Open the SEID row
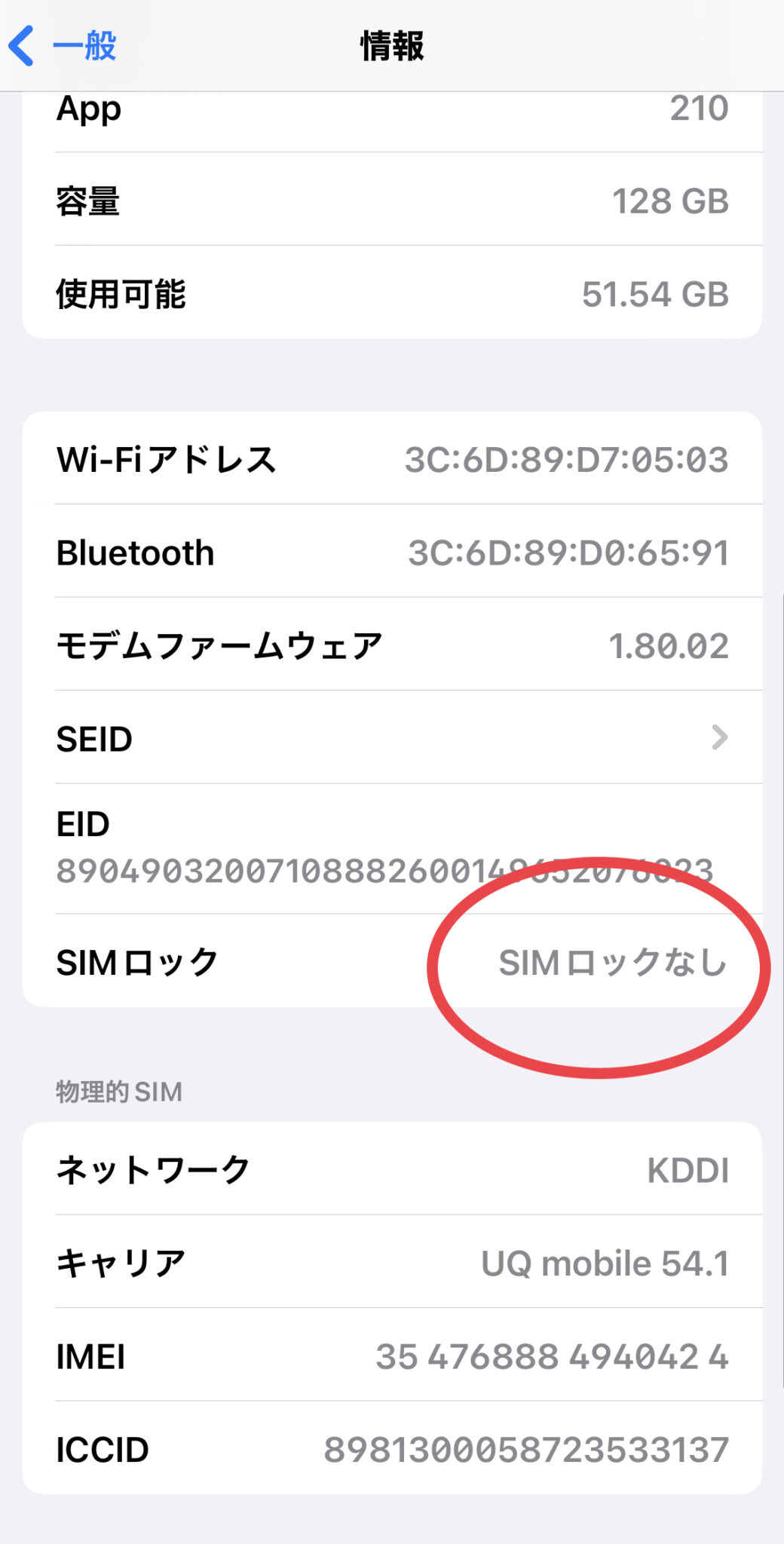This screenshot has width=784, height=1544. coord(392,738)
